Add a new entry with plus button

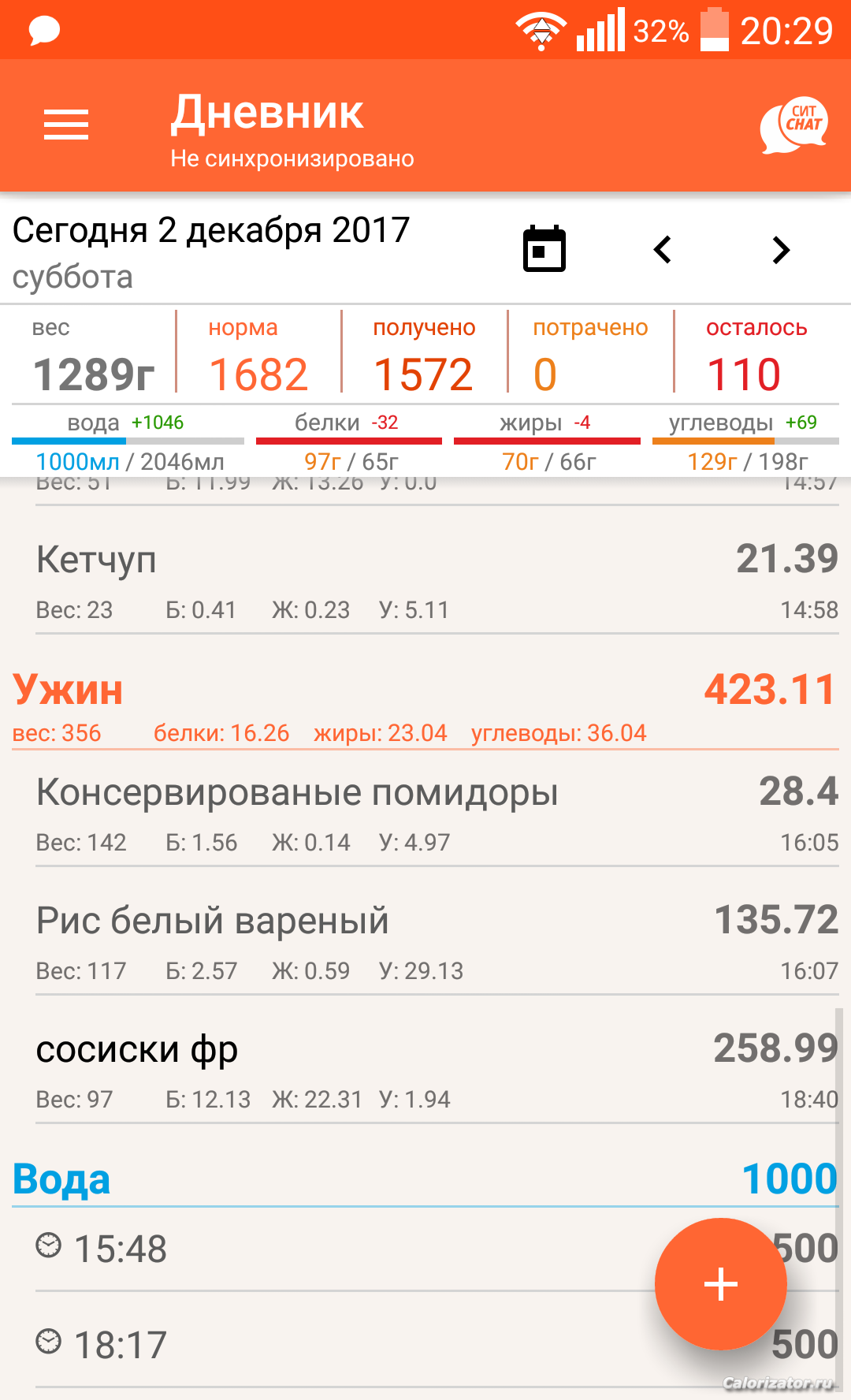721,1284
